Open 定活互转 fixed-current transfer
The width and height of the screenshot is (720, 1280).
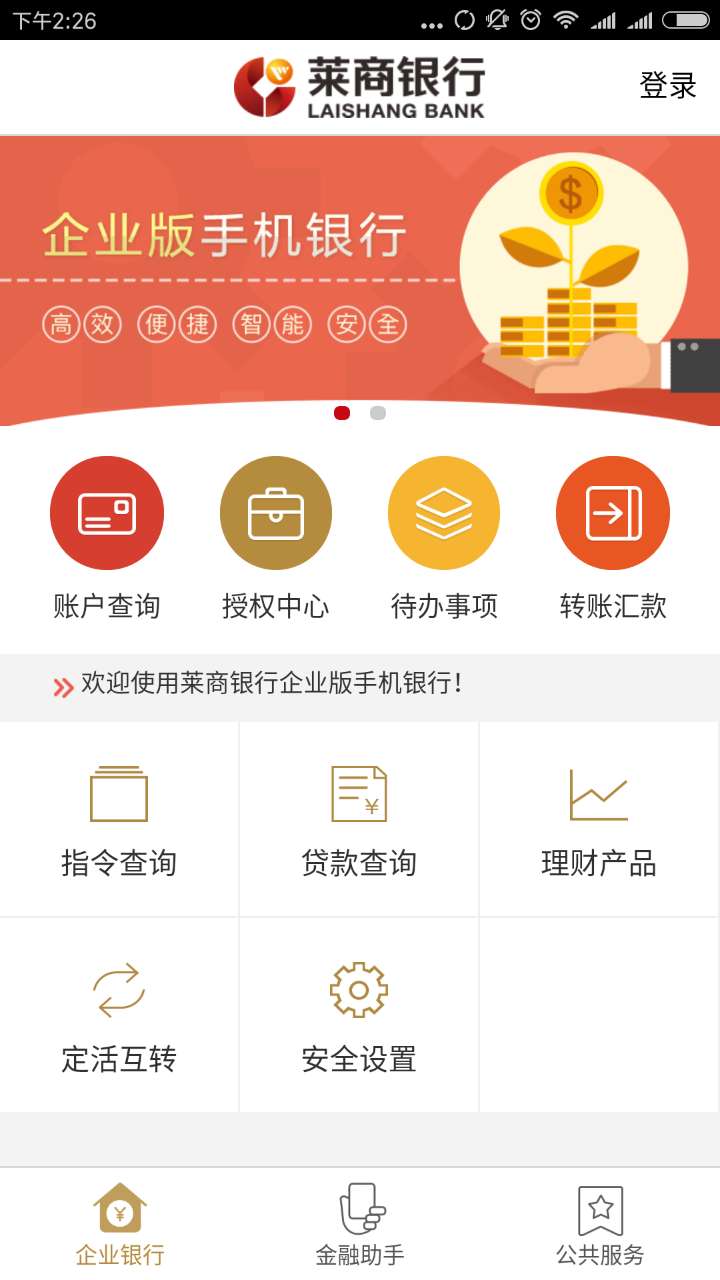119,1015
